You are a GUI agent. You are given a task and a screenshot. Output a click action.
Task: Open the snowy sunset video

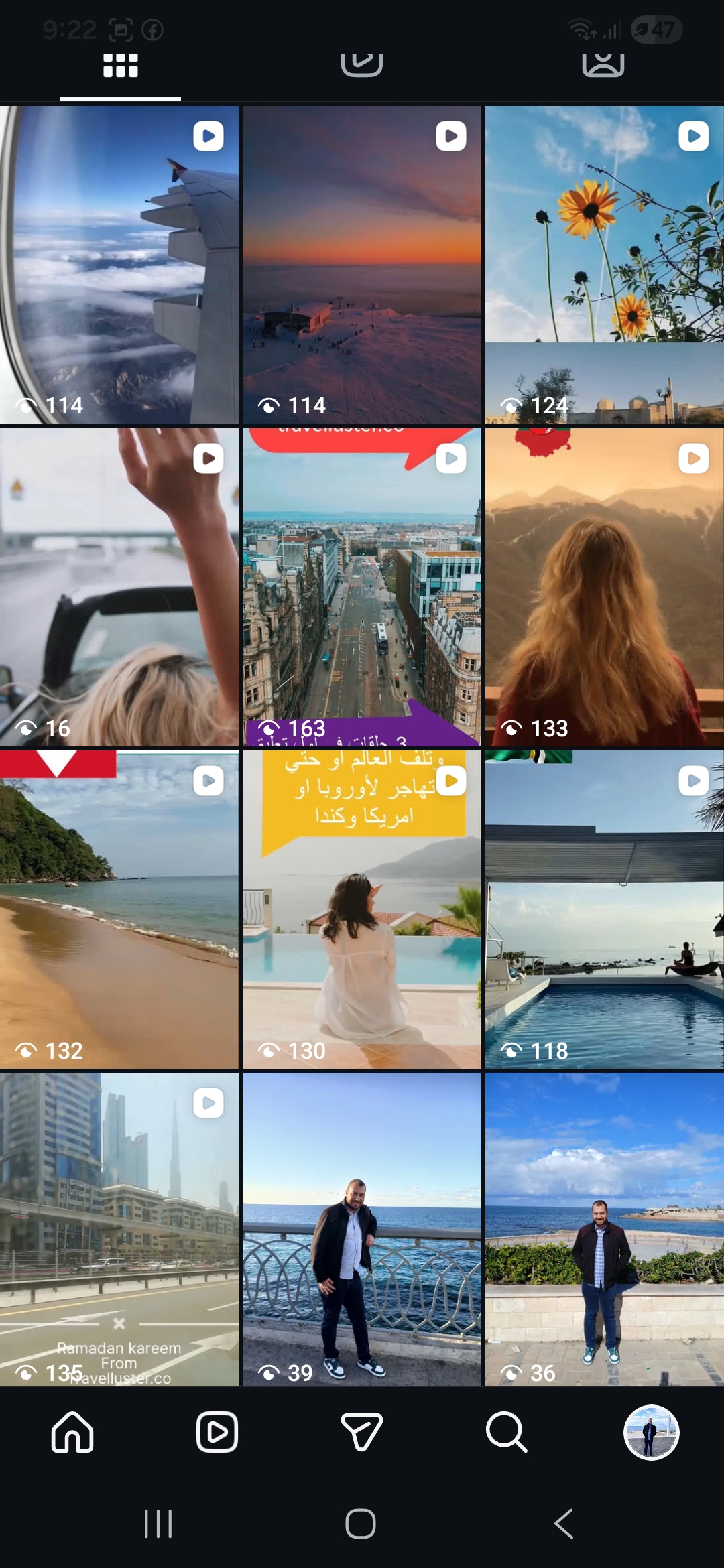tap(361, 265)
